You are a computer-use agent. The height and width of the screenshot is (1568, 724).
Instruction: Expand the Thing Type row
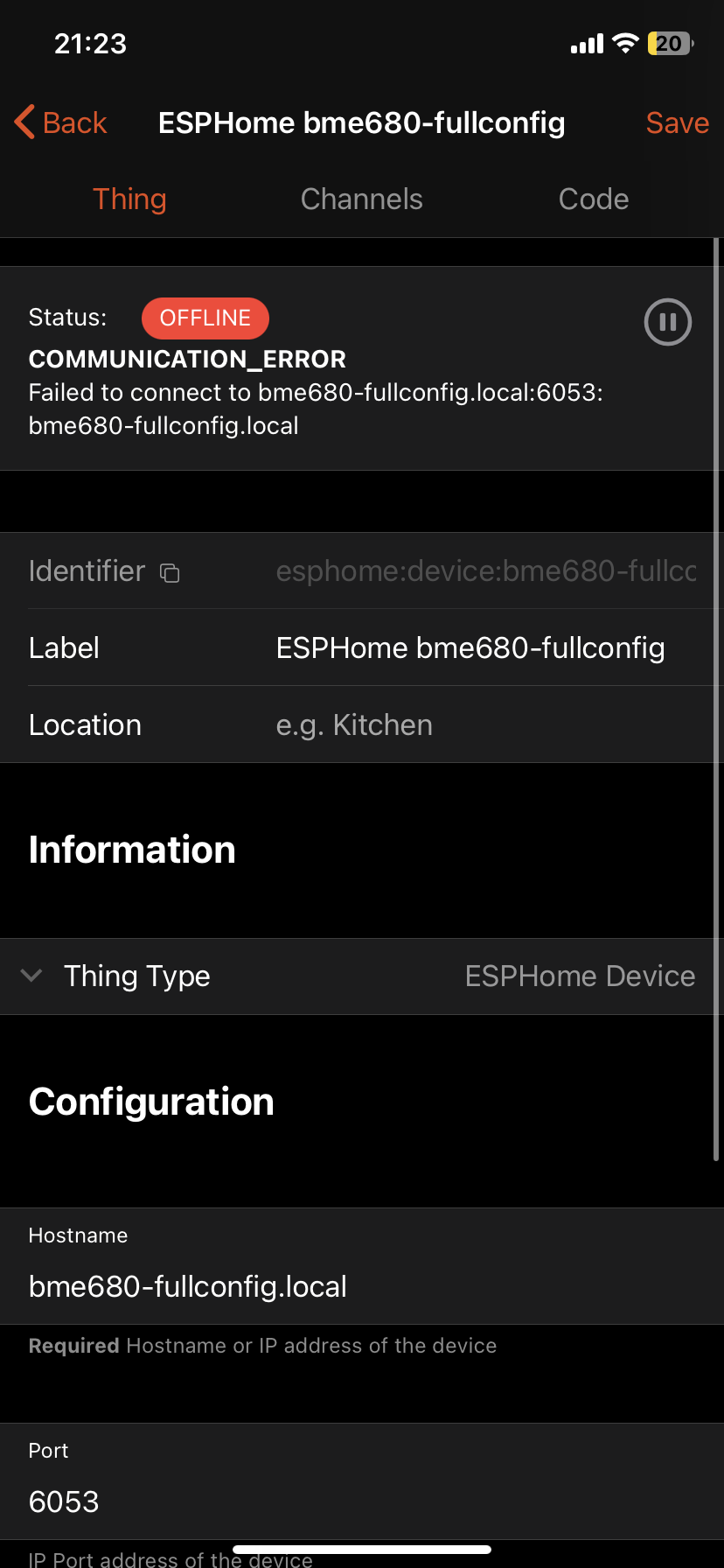31,976
